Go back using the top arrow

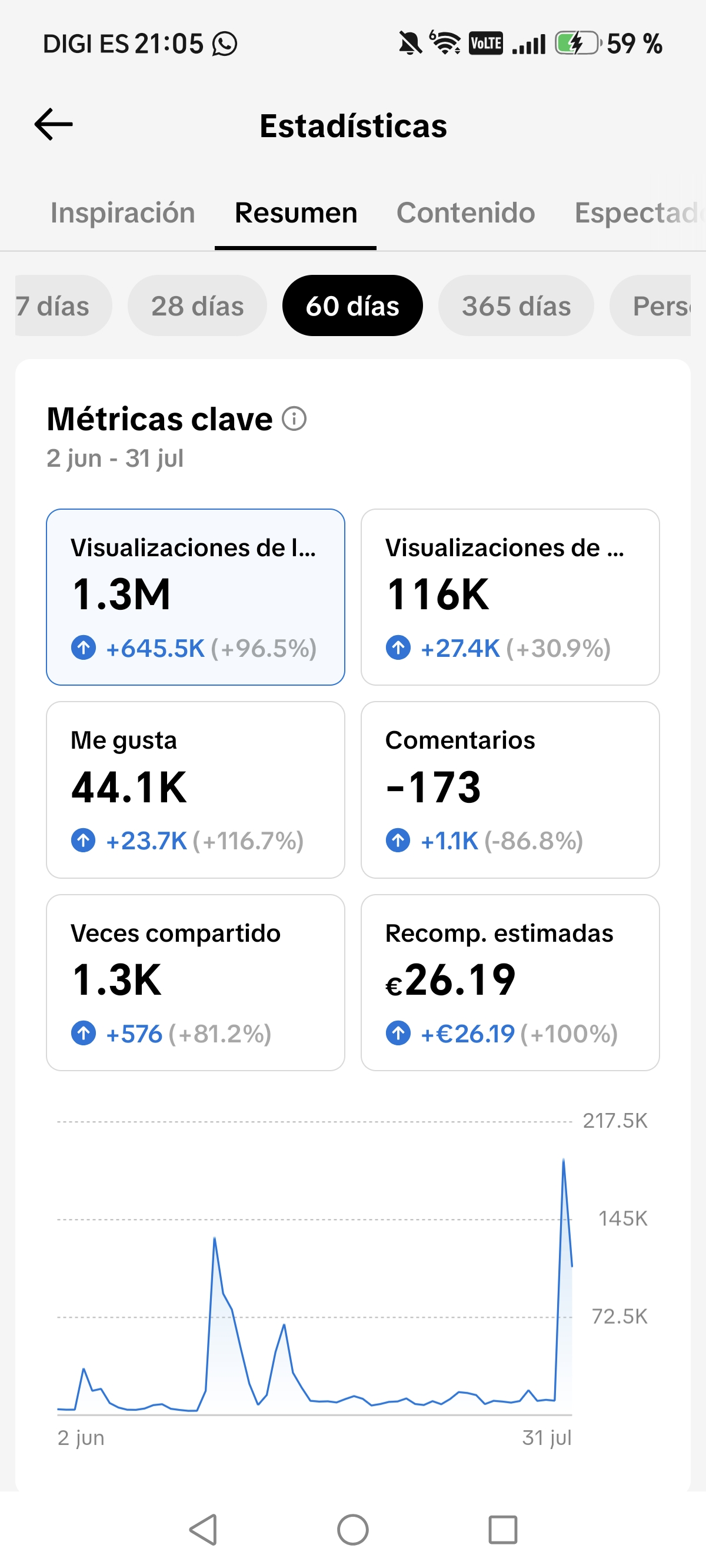54,124
